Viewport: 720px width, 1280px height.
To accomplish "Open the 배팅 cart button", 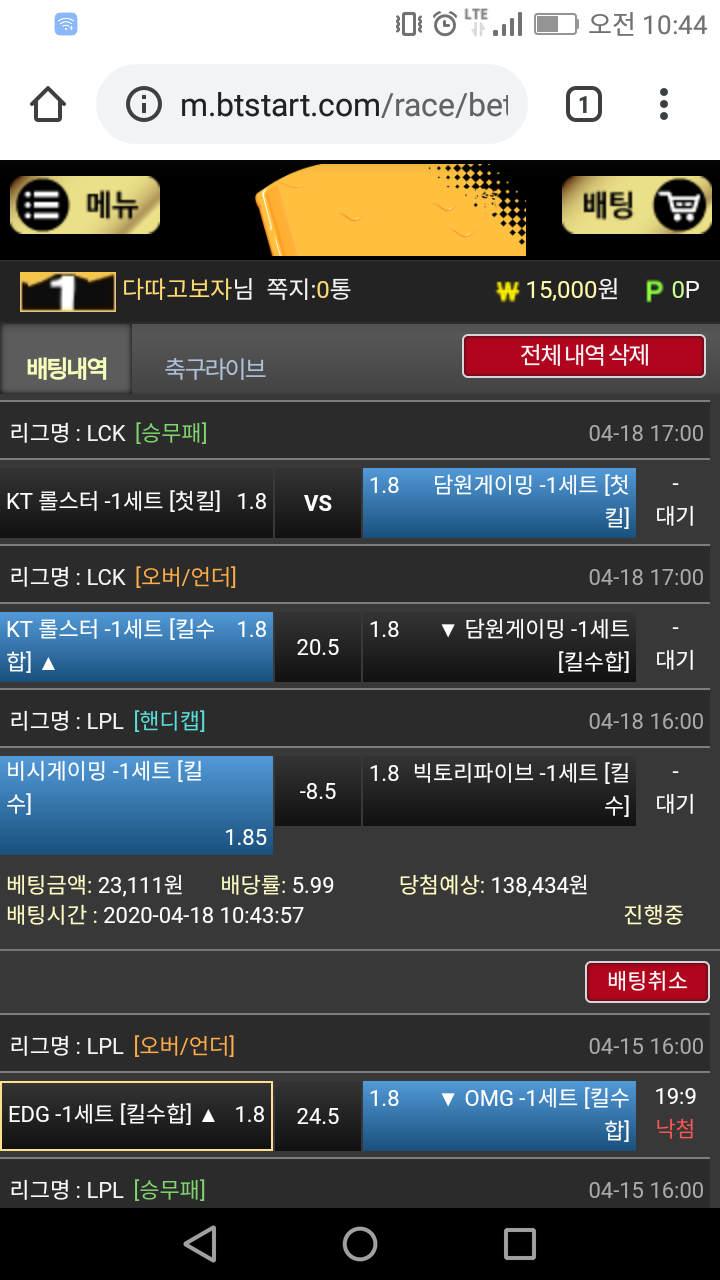I will 636,205.
